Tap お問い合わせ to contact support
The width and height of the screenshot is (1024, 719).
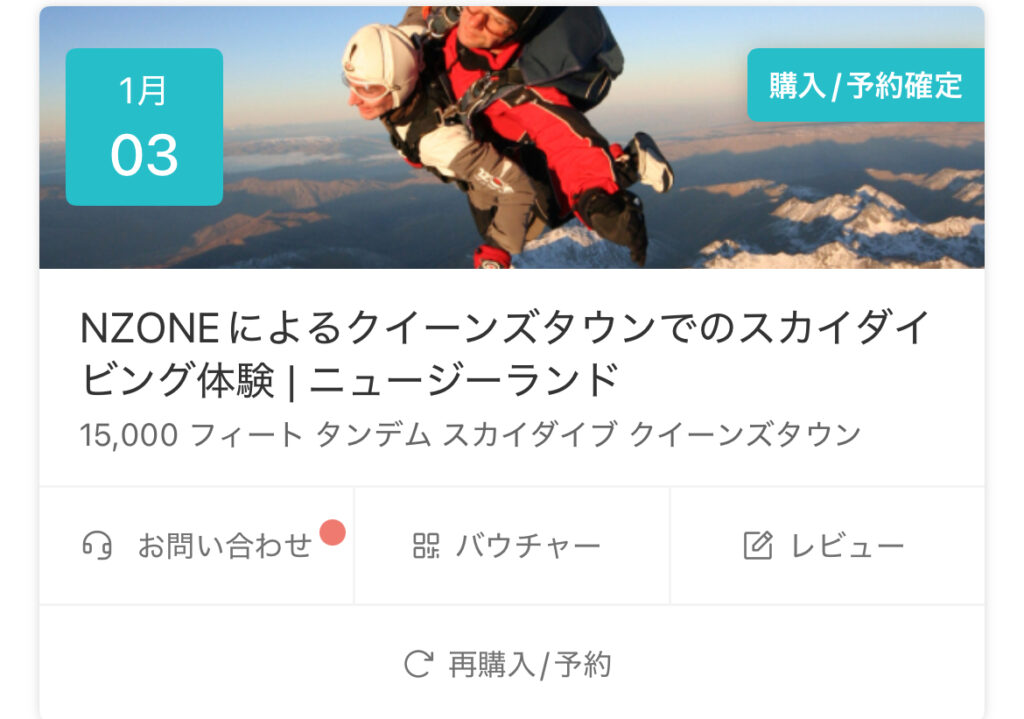coord(197,546)
